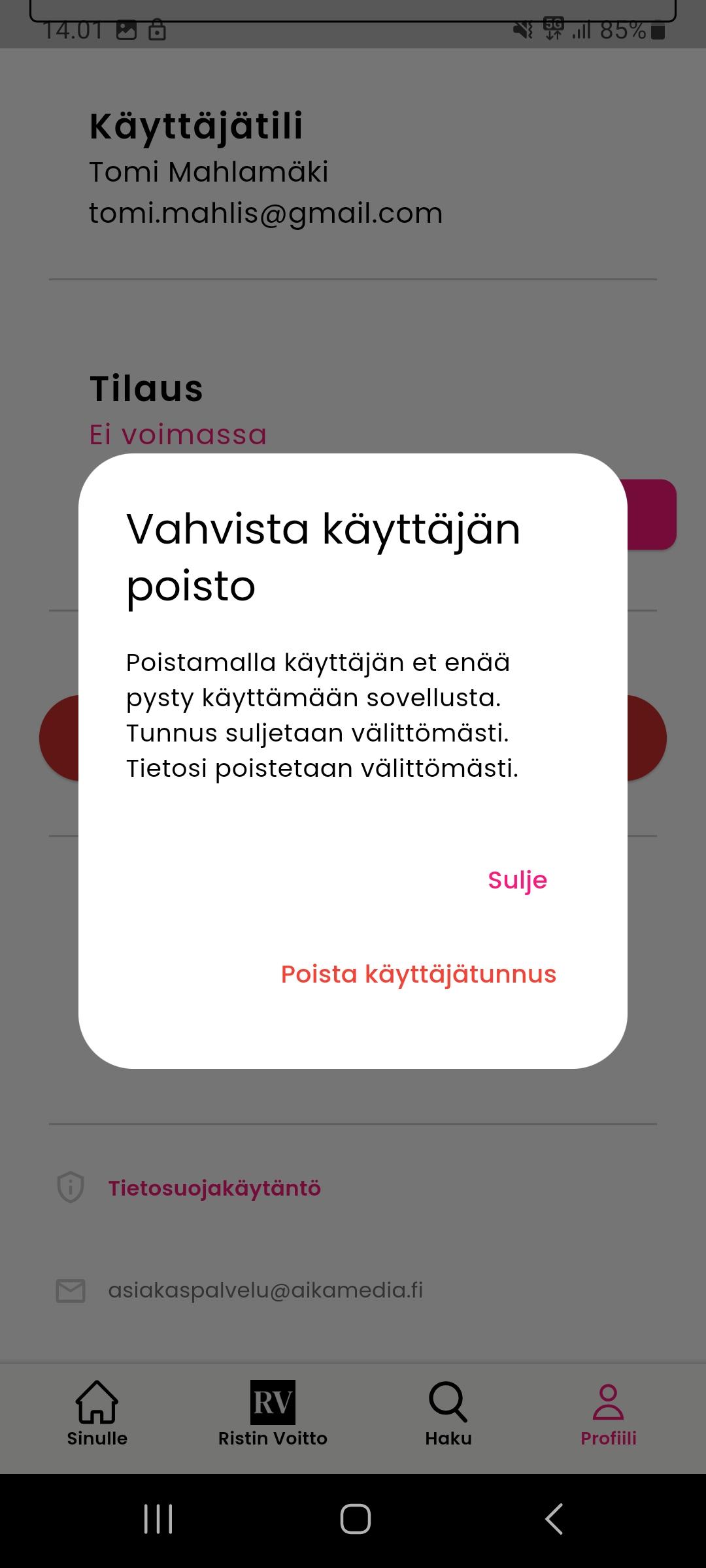Dismiss the dialog with Sulje

click(x=517, y=880)
